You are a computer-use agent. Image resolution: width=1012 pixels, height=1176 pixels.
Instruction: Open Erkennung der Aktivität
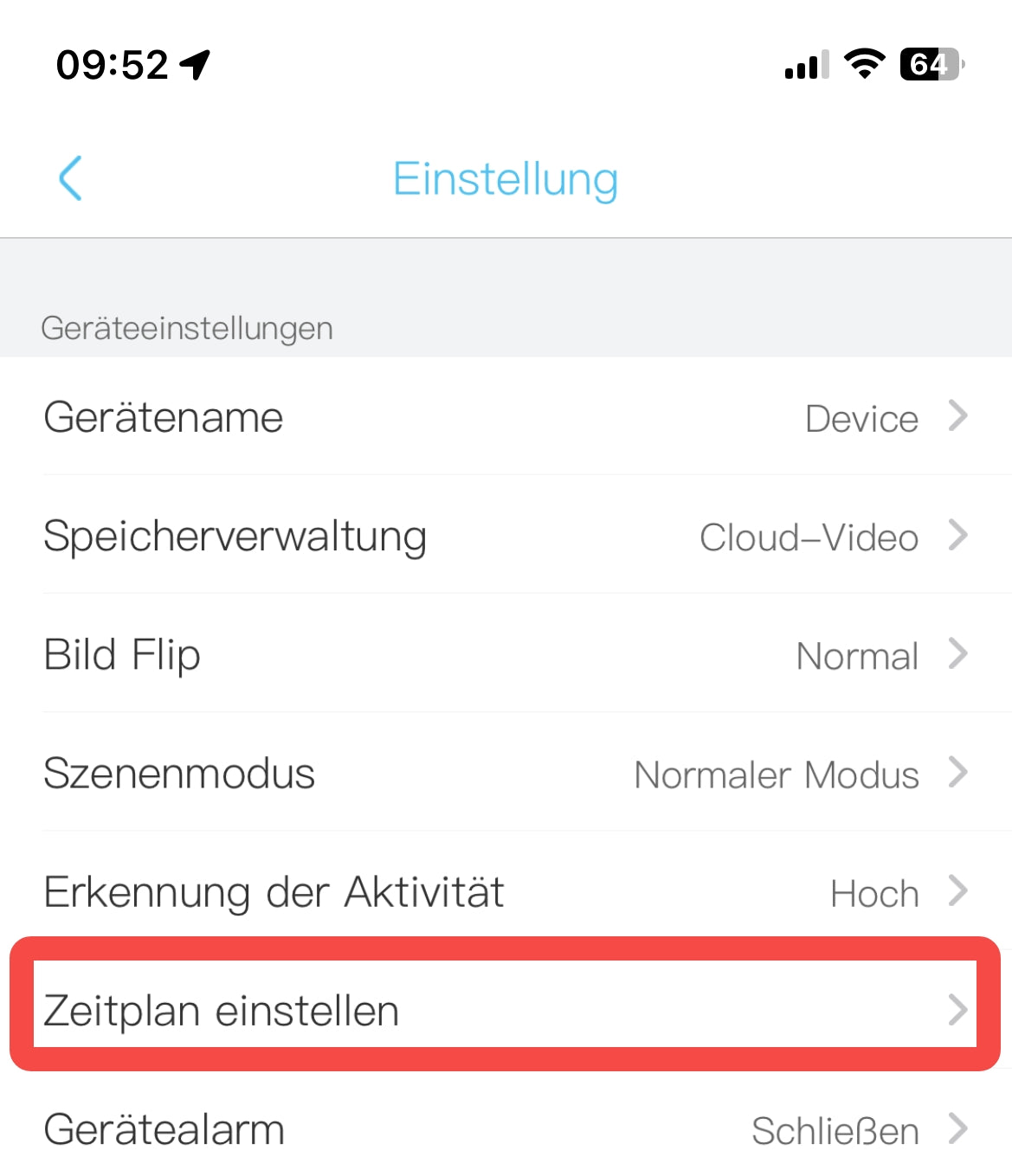pos(506,891)
